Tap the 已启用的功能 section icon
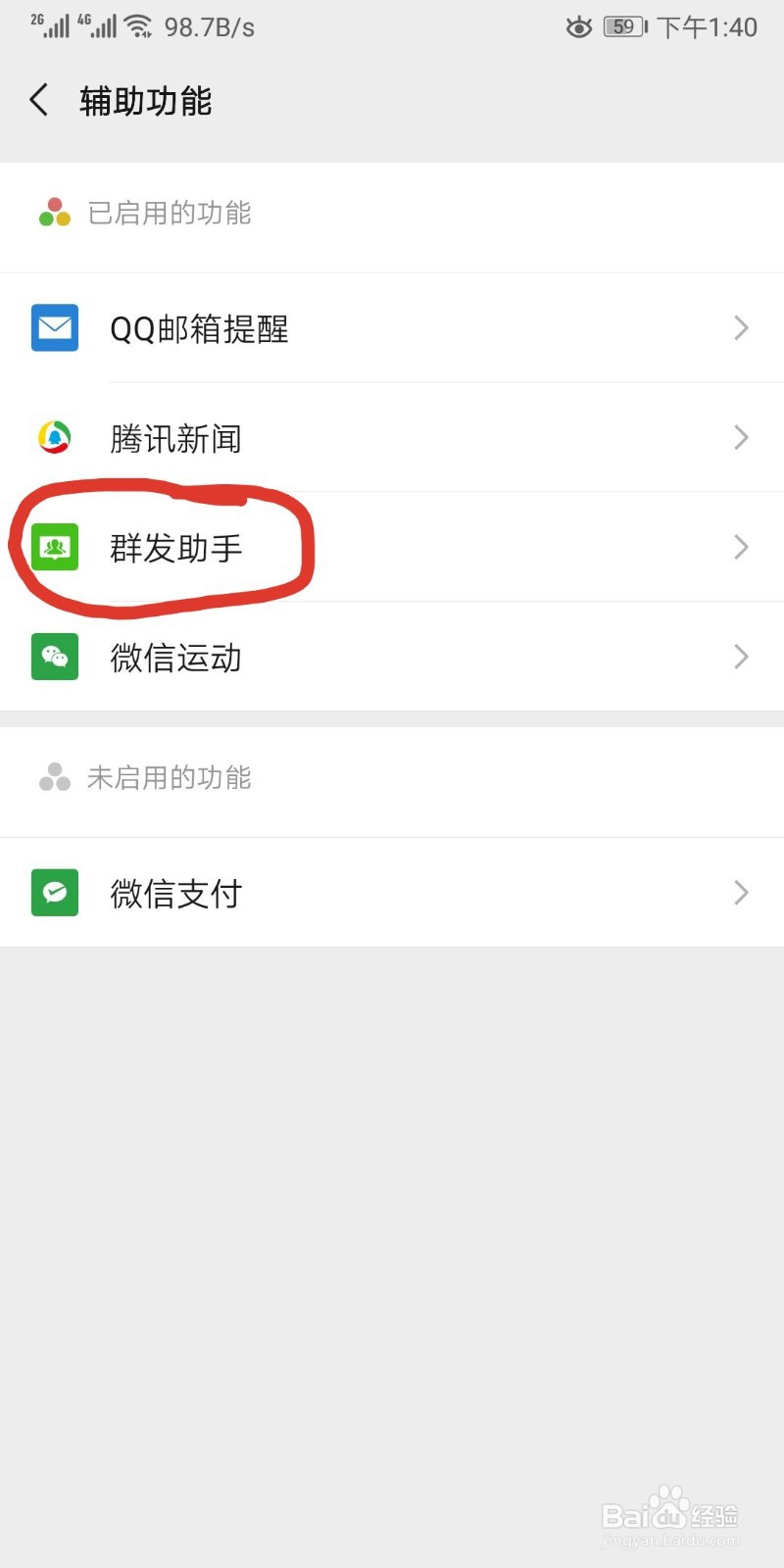 pos(54,212)
